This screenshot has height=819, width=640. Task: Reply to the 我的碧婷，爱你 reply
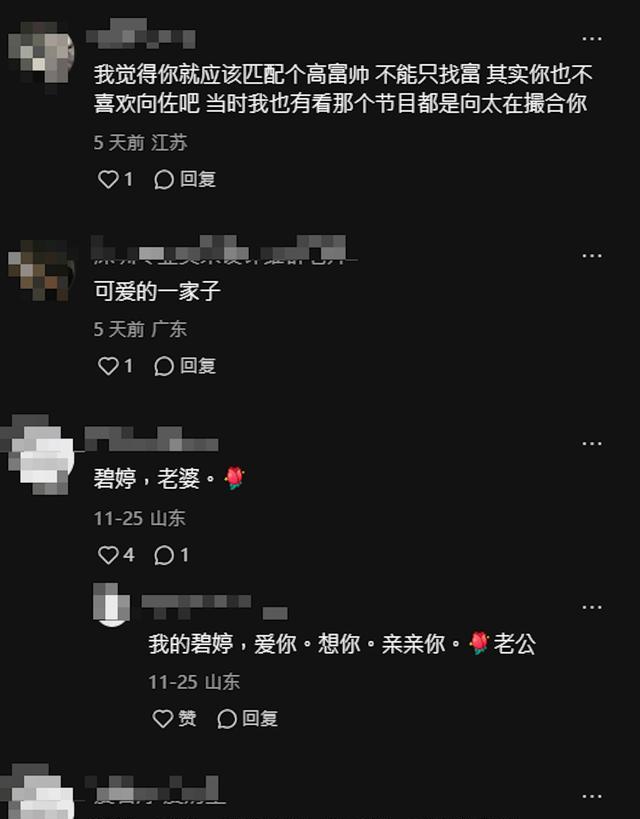pyautogui.click(x=248, y=718)
